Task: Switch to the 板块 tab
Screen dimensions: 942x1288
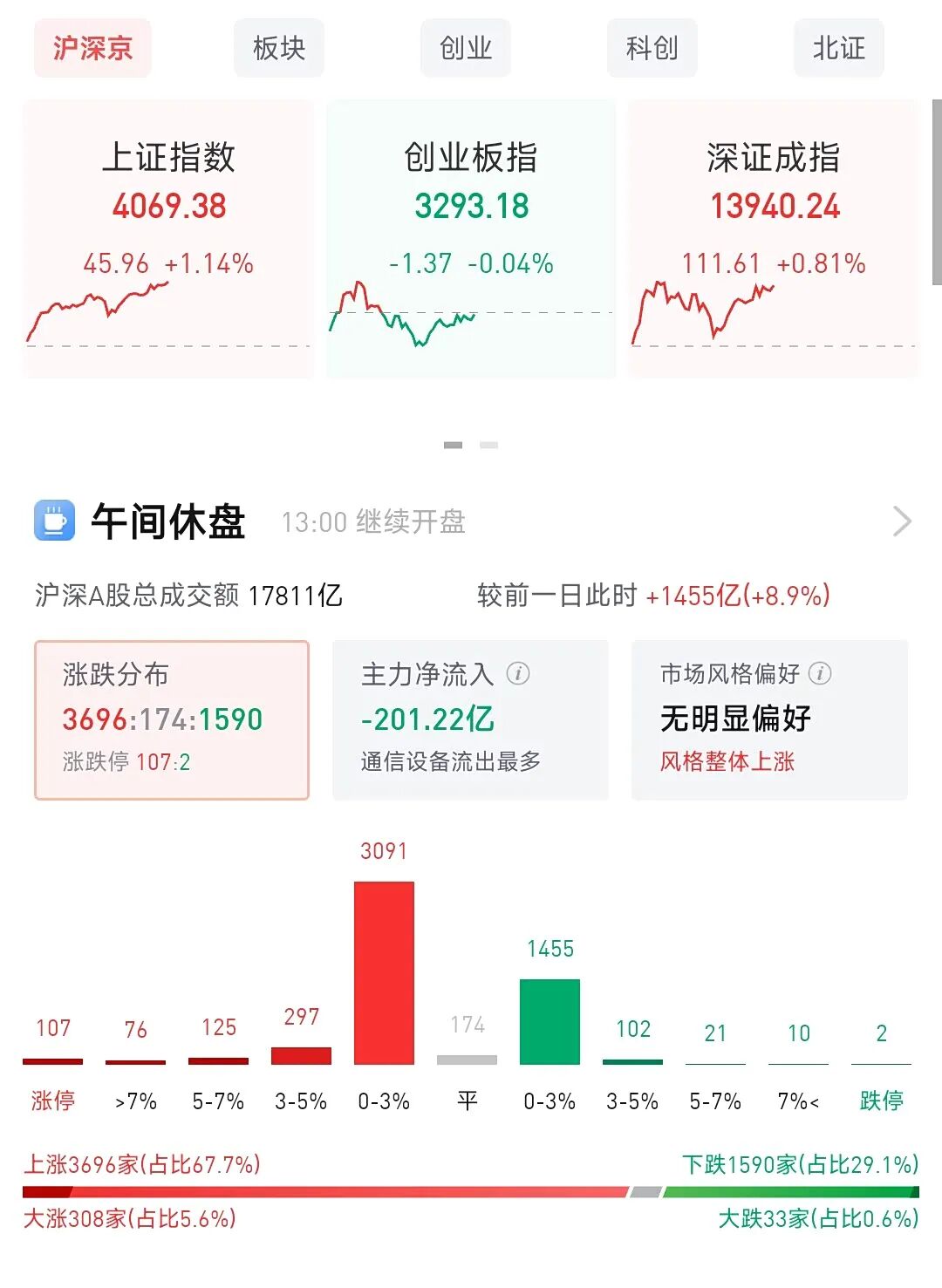Action: 279,48
